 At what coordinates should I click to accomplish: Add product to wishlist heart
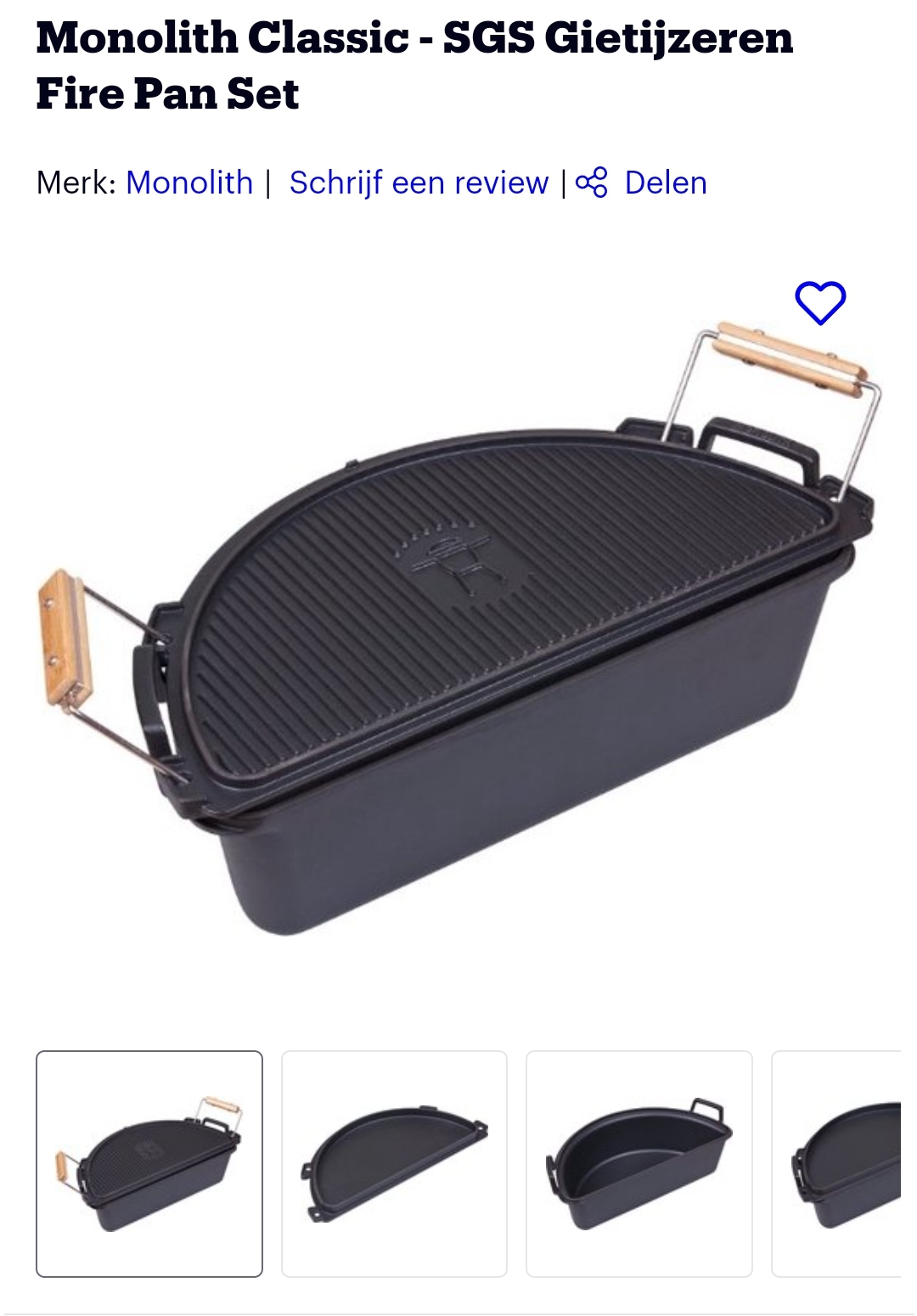[820, 303]
